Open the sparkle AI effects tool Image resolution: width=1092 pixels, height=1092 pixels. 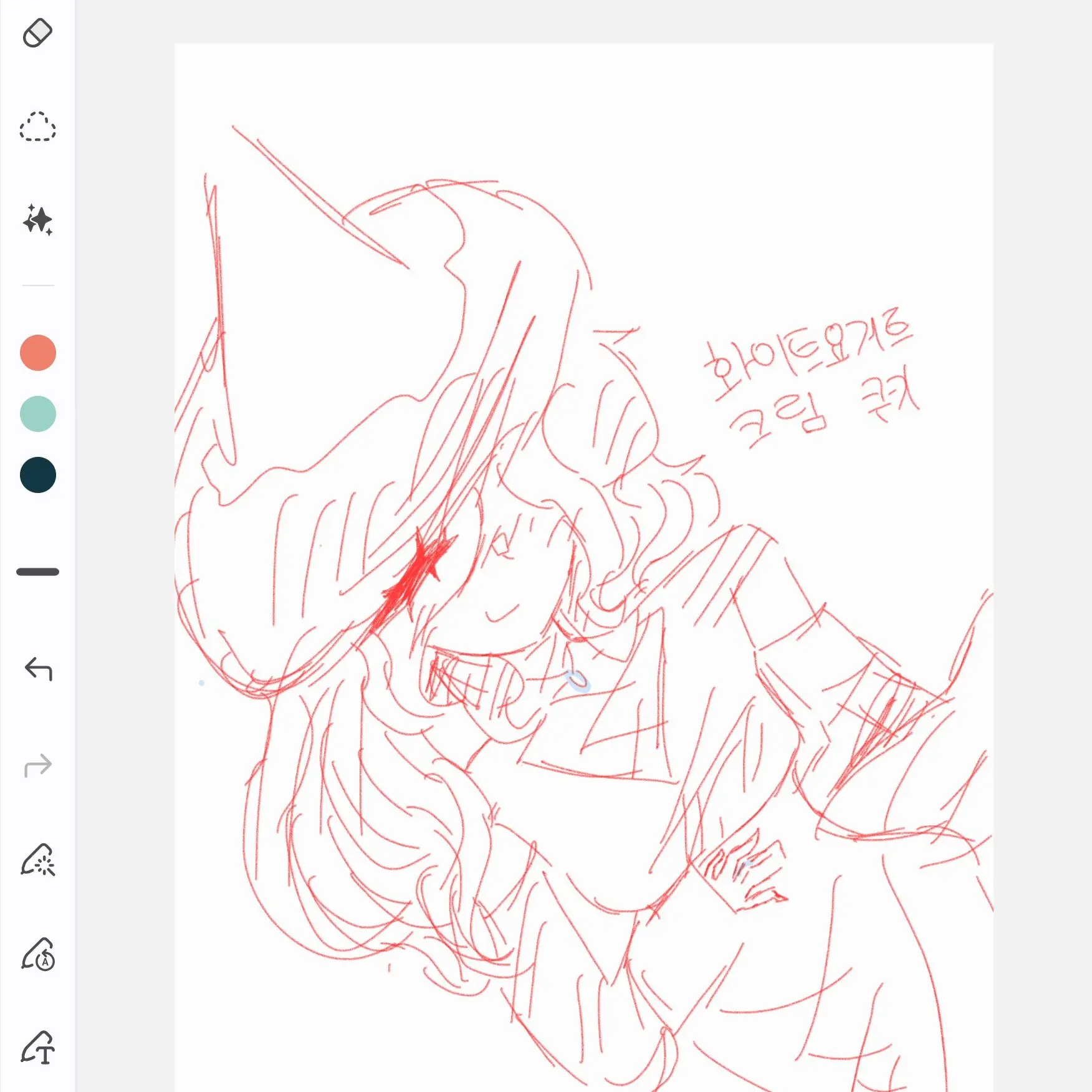click(37, 220)
